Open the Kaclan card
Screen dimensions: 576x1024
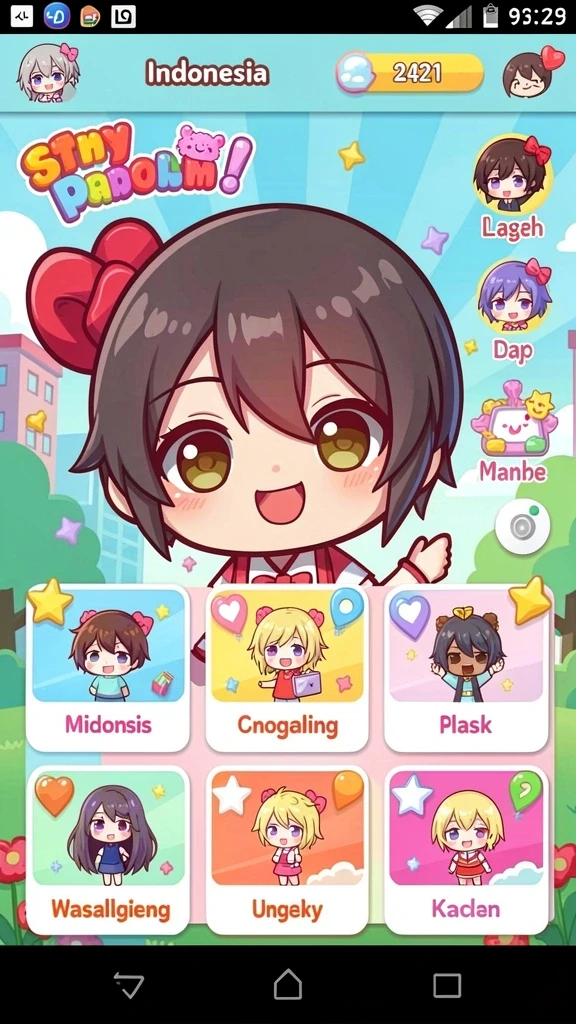(x=466, y=850)
